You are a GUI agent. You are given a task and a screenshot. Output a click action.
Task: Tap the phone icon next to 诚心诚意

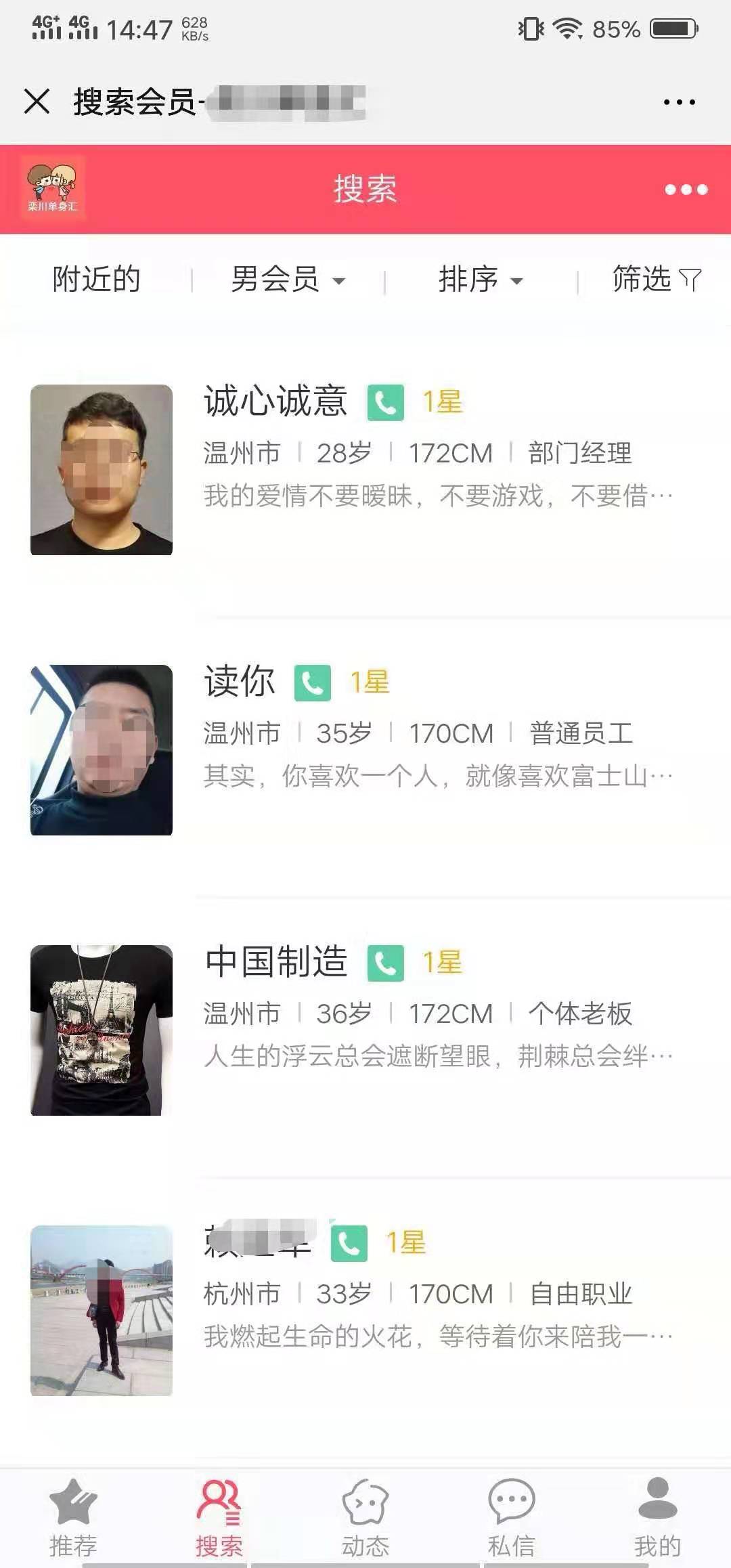pyautogui.click(x=385, y=403)
